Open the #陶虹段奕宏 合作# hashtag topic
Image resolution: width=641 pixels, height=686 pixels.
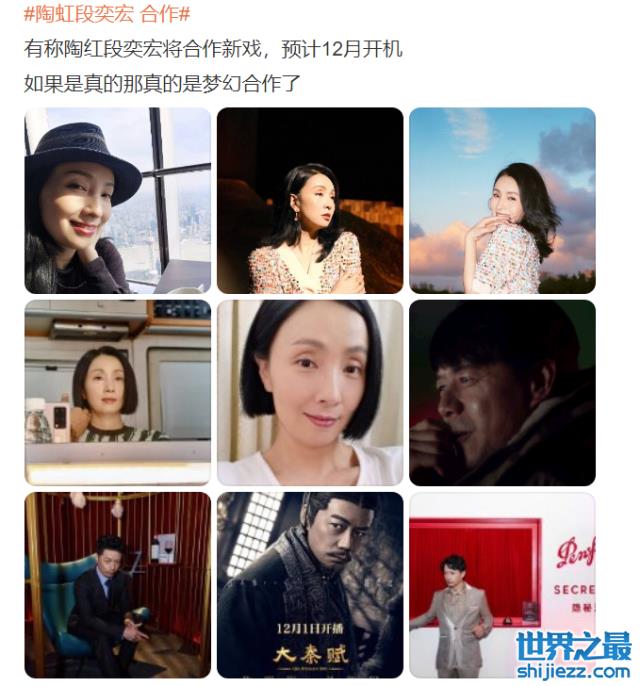click(106, 15)
